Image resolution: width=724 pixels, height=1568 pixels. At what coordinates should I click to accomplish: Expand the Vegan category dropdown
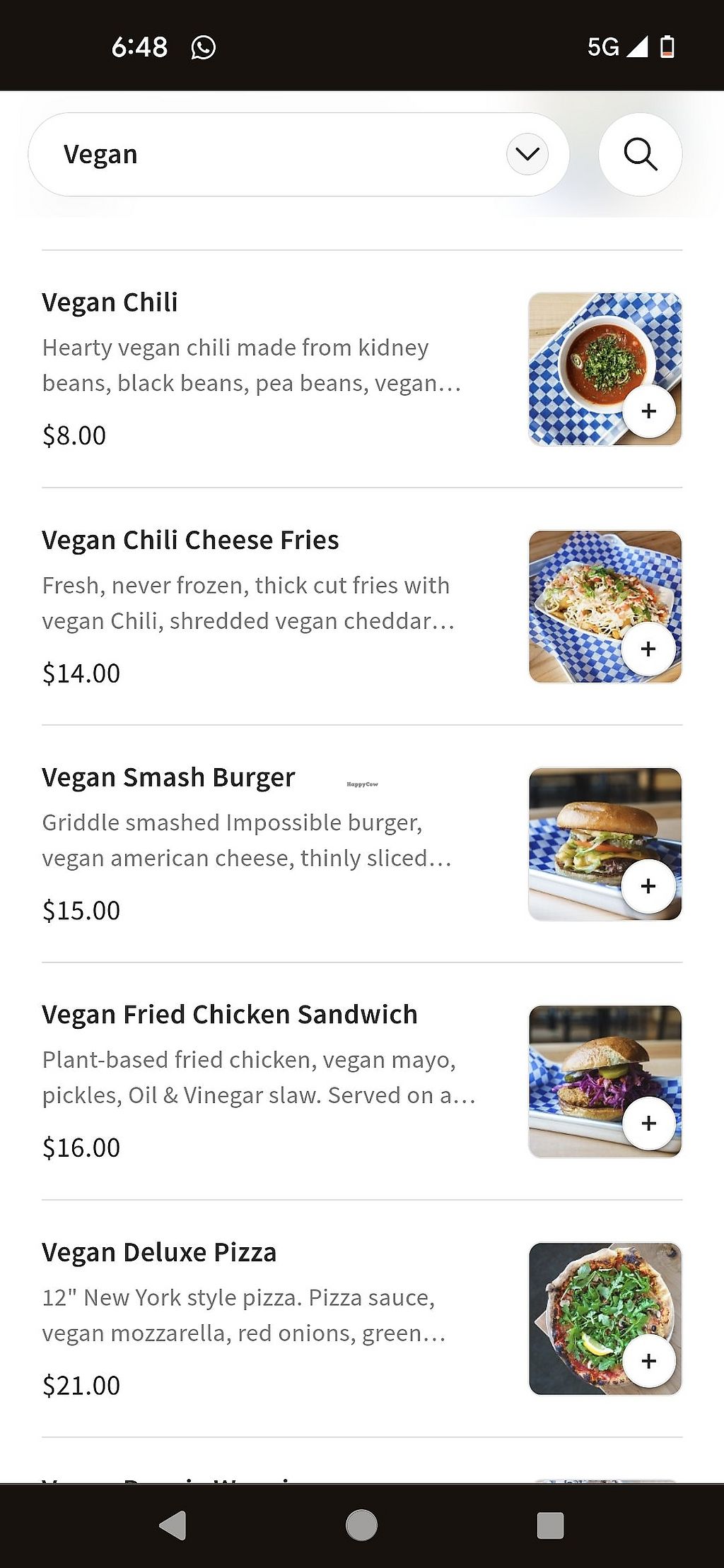click(527, 154)
